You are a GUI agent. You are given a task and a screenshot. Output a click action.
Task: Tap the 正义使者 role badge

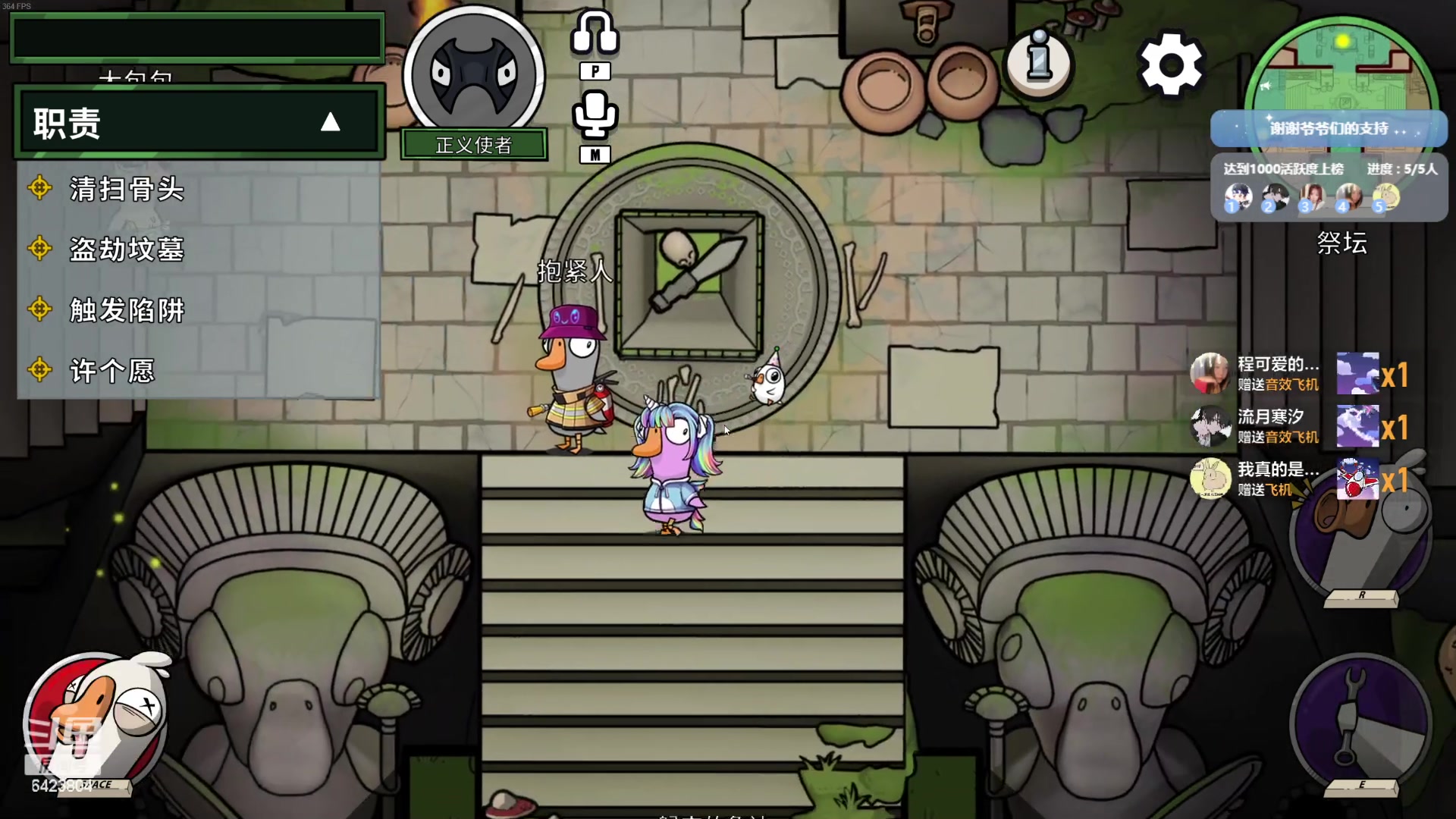click(474, 144)
